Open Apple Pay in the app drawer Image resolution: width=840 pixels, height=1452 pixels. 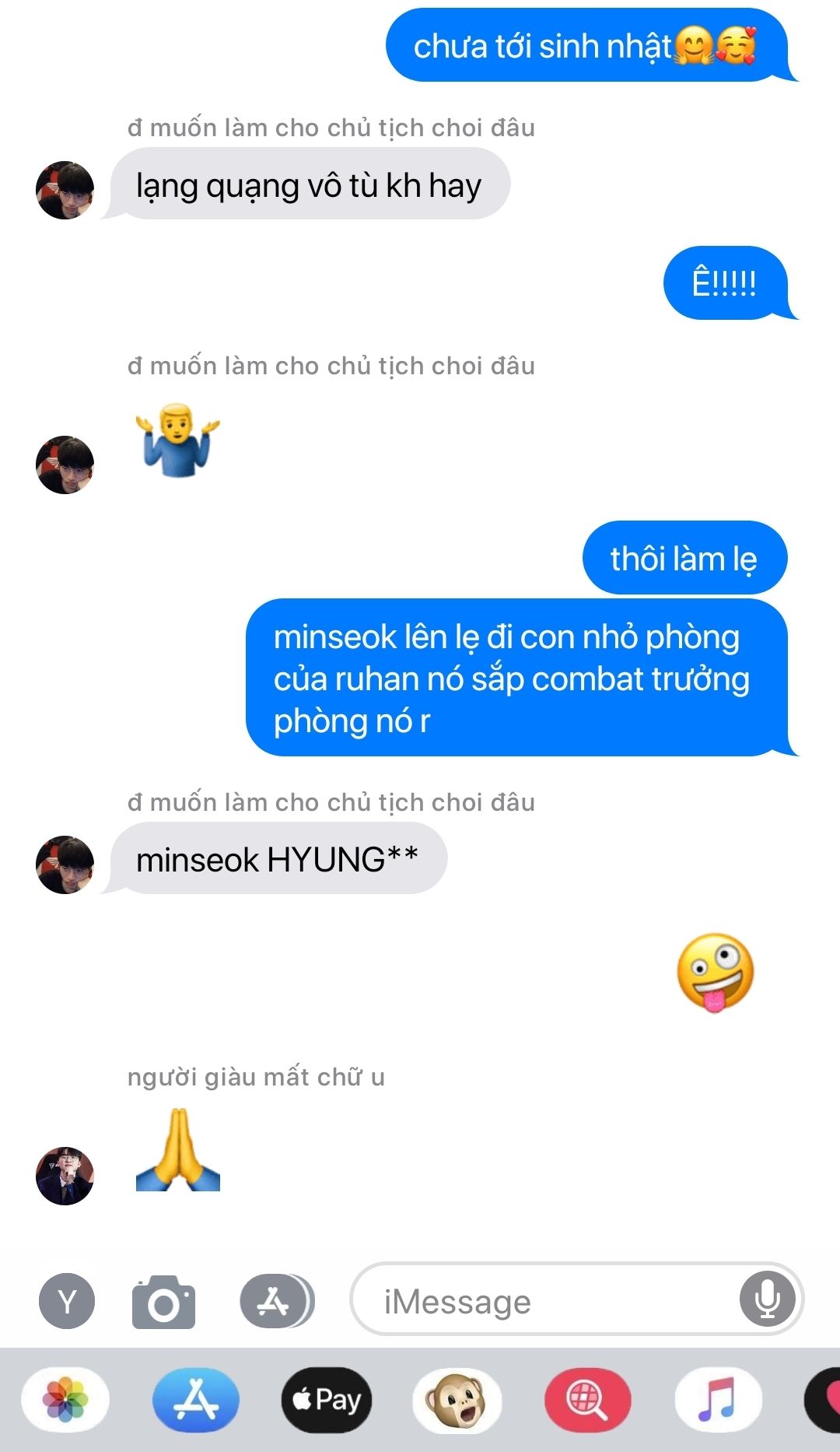(x=327, y=1400)
